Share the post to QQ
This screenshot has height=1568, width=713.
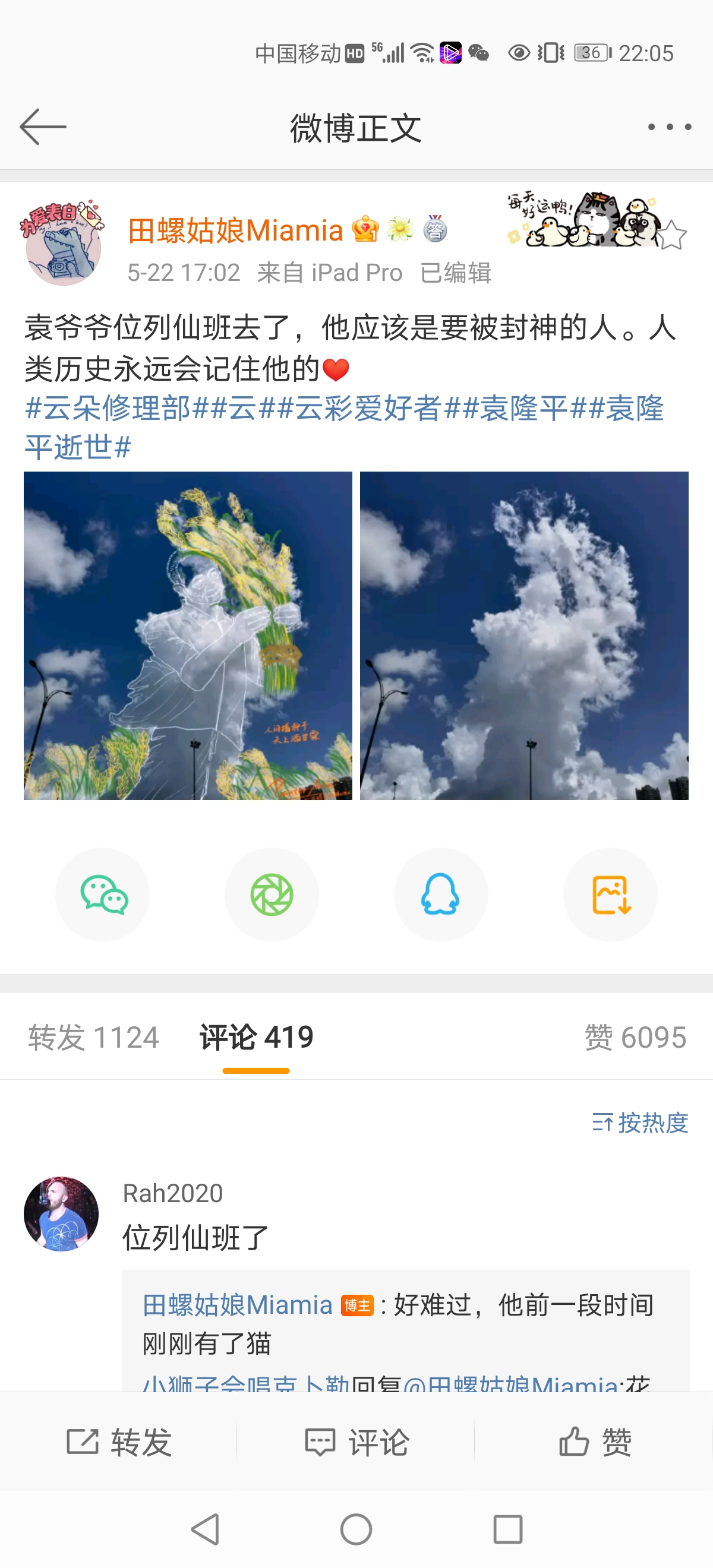pos(440,894)
